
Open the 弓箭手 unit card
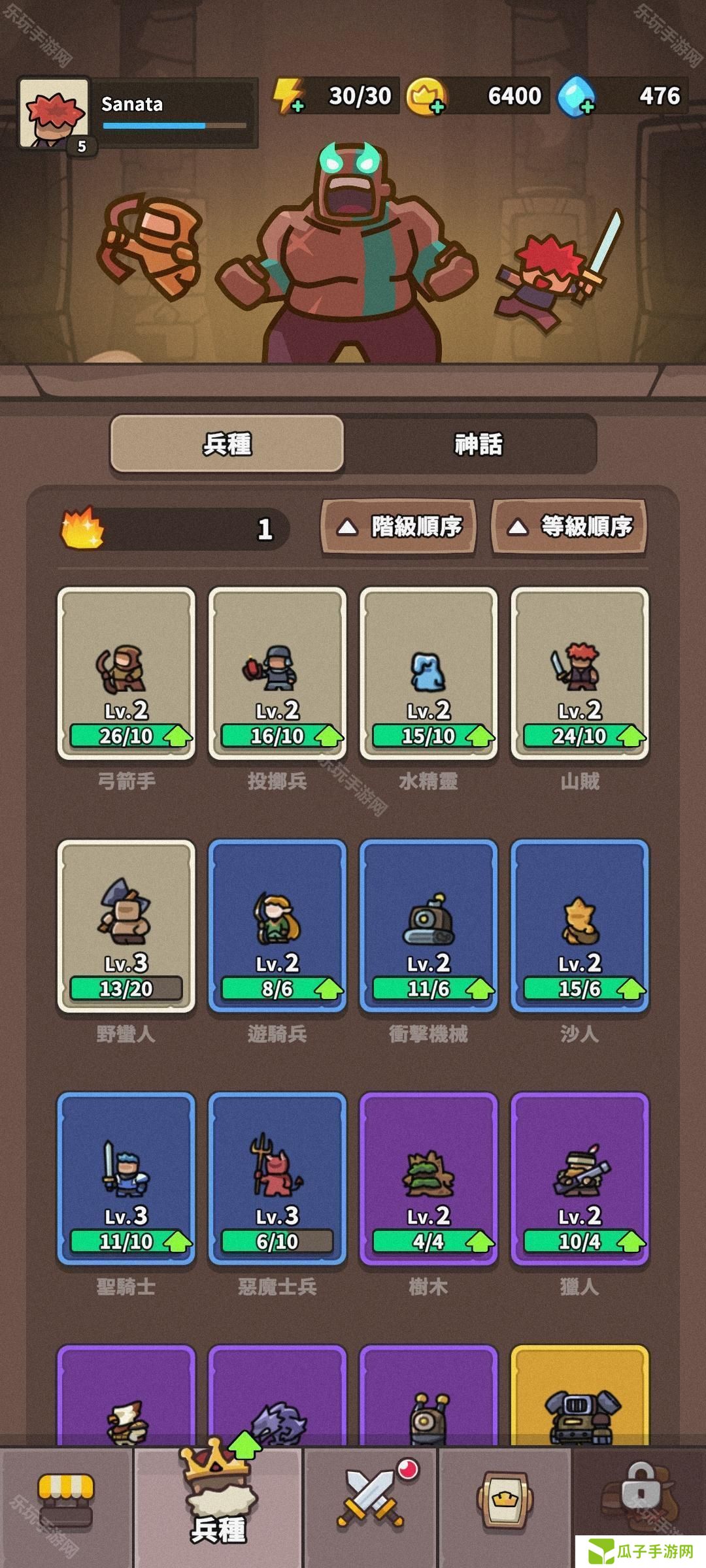(x=126, y=673)
